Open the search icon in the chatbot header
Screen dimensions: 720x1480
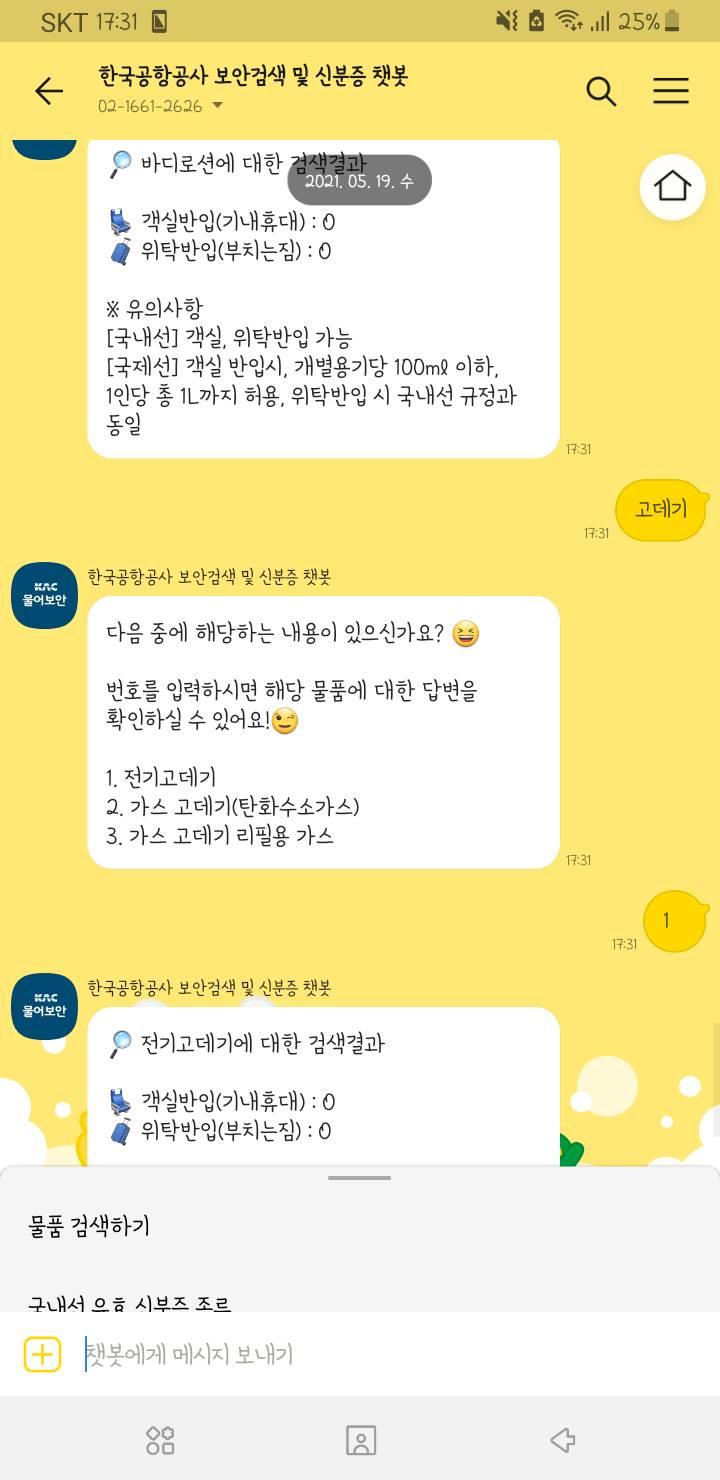click(x=601, y=91)
